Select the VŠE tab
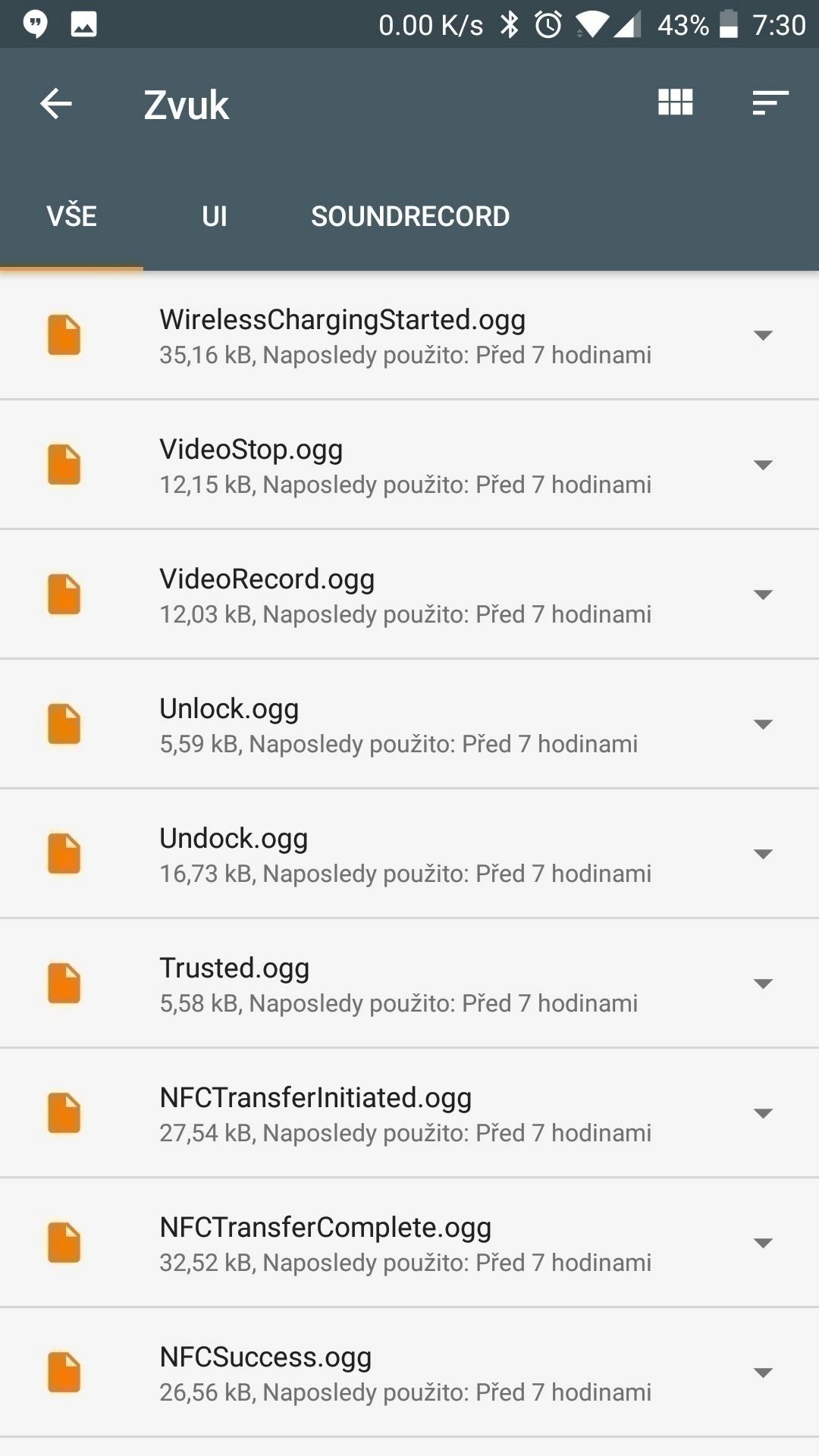 click(71, 216)
